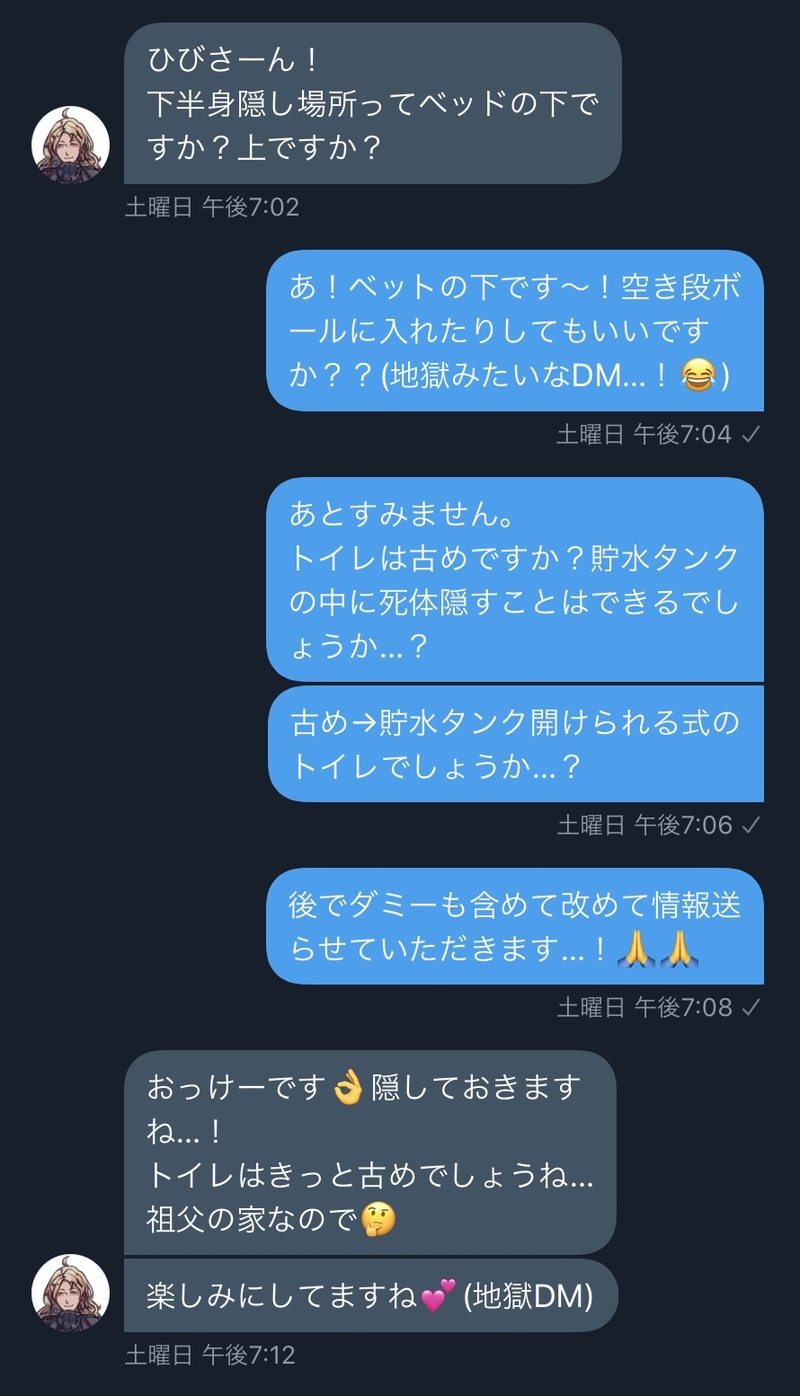This screenshot has width=800, height=1396.
Task: Open profile from avatar beside ひびさーん！ message
Action: click(x=70, y=144)
